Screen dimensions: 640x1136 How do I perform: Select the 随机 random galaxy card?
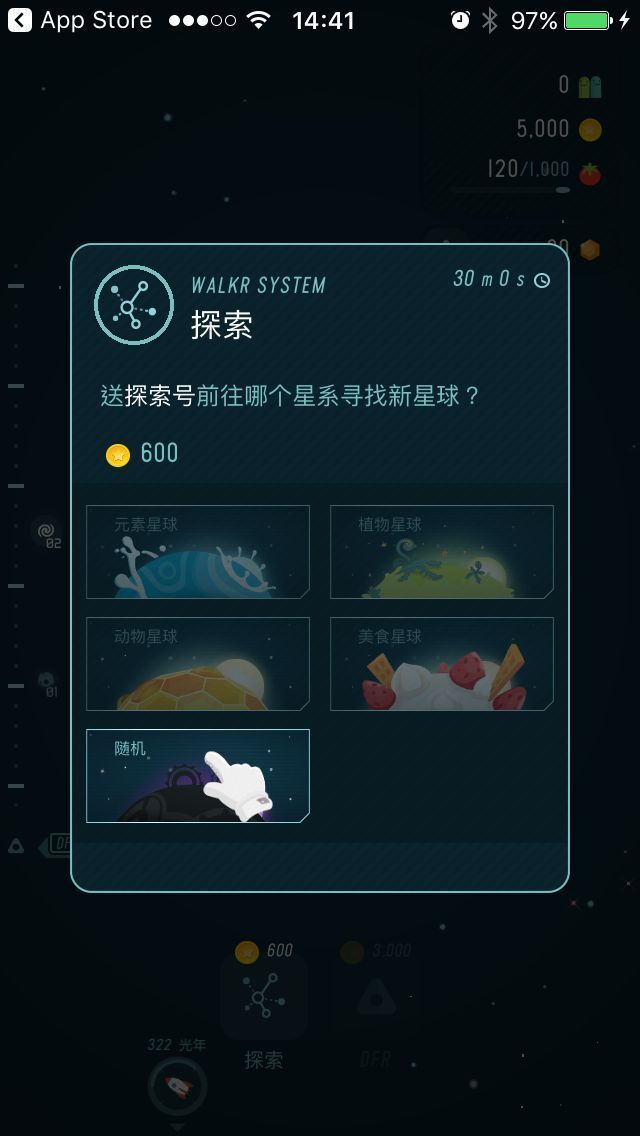(197, 776)
